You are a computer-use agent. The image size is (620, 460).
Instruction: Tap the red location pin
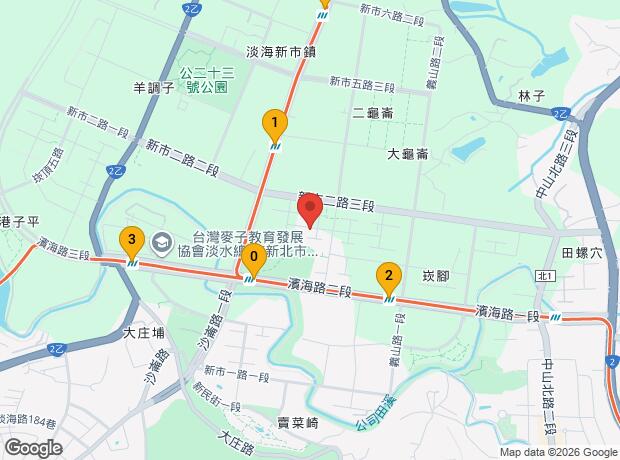pos(310,210)
